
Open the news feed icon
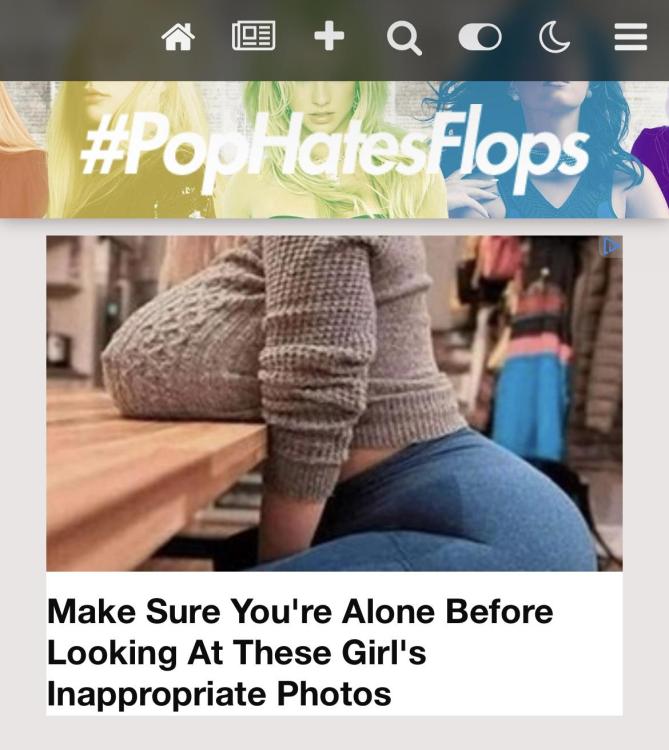253,38
